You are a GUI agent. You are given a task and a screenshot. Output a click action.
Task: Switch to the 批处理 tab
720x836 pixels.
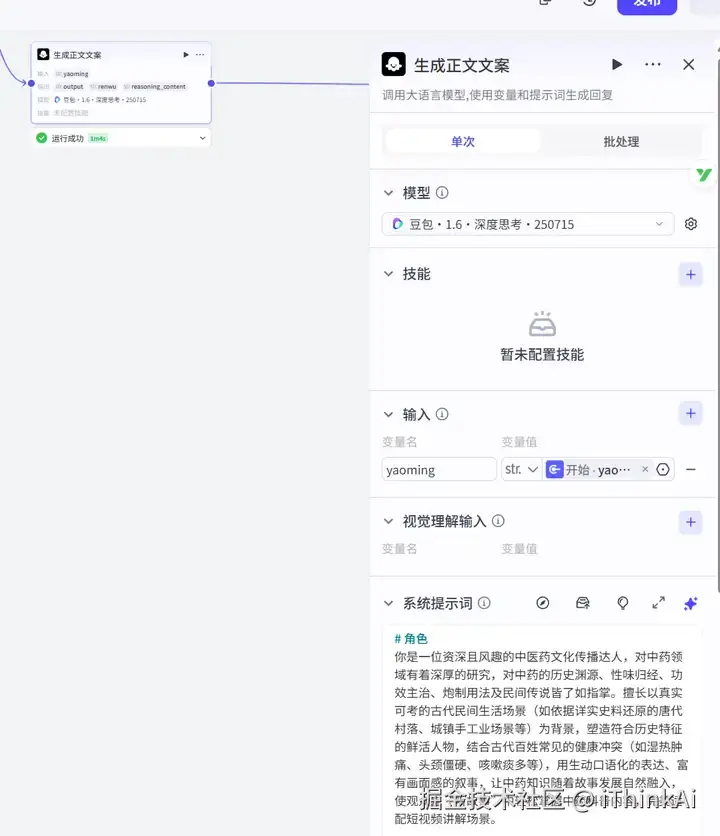621,142
